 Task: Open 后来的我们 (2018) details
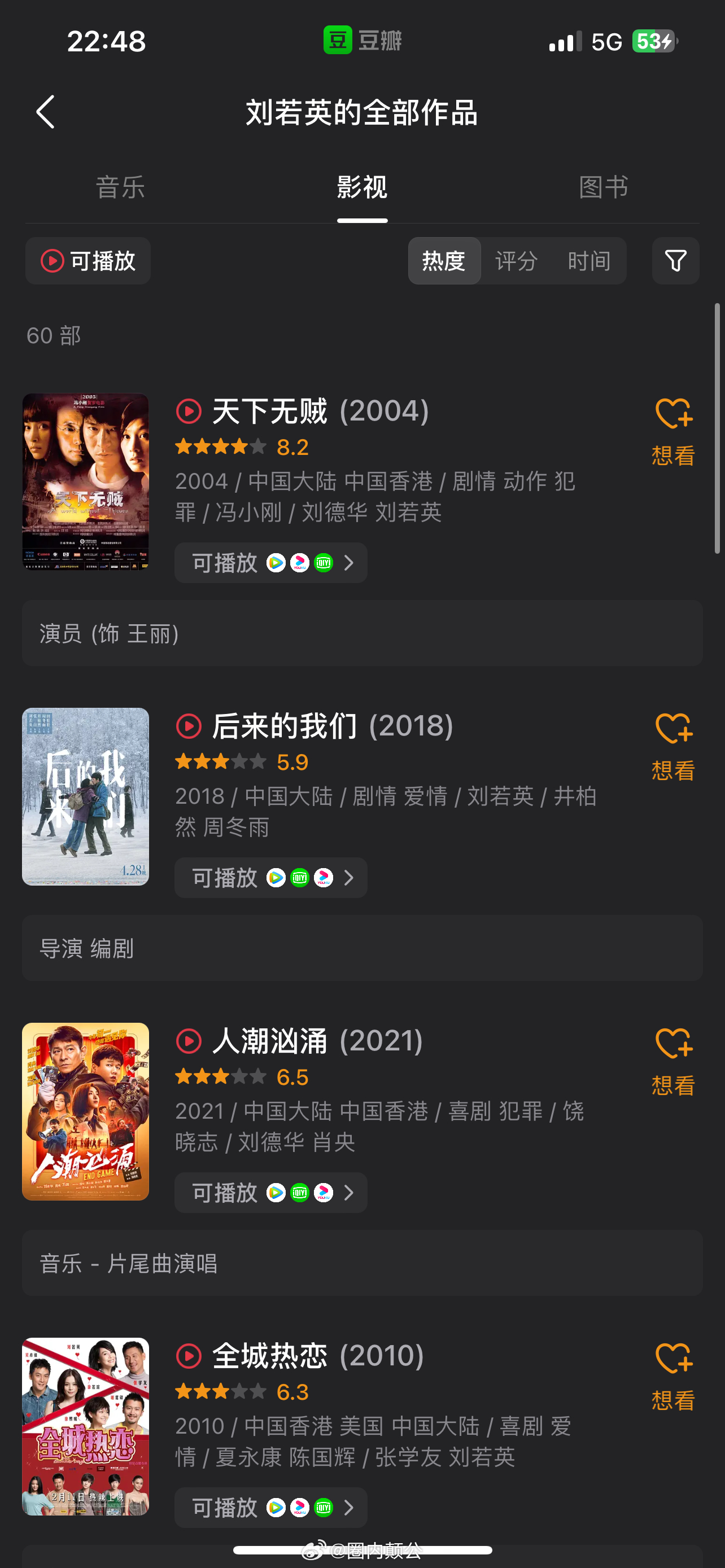pyautogui.click(x=333, y=725)
